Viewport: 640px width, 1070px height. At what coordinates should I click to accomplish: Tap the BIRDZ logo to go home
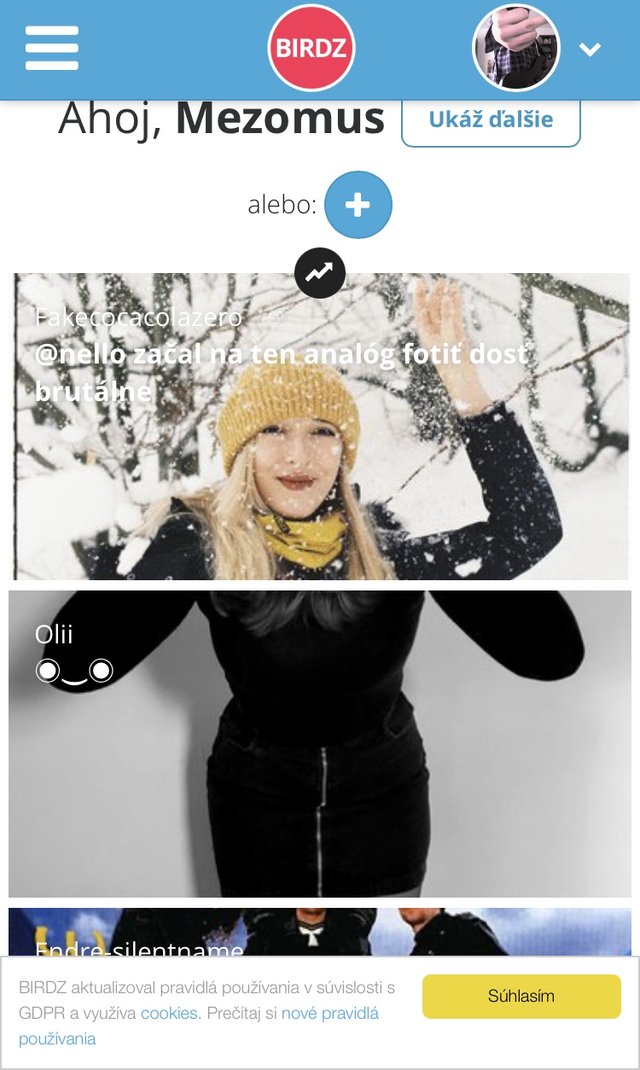(311, 48)
